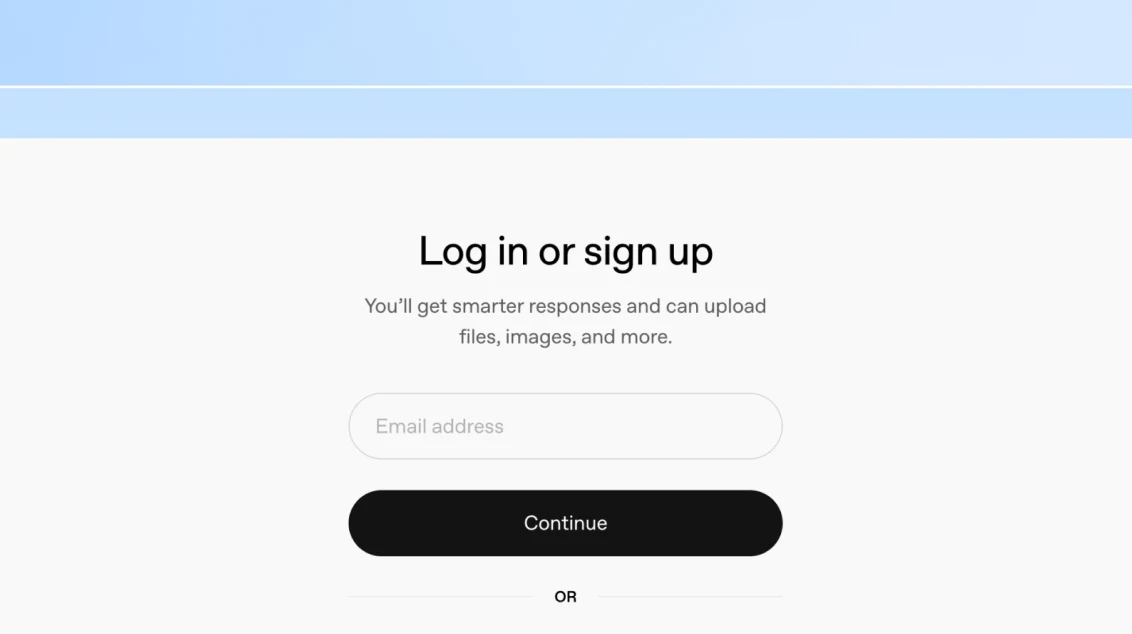Focus the Email address field
1132x634 pixels.
[565, 426]
